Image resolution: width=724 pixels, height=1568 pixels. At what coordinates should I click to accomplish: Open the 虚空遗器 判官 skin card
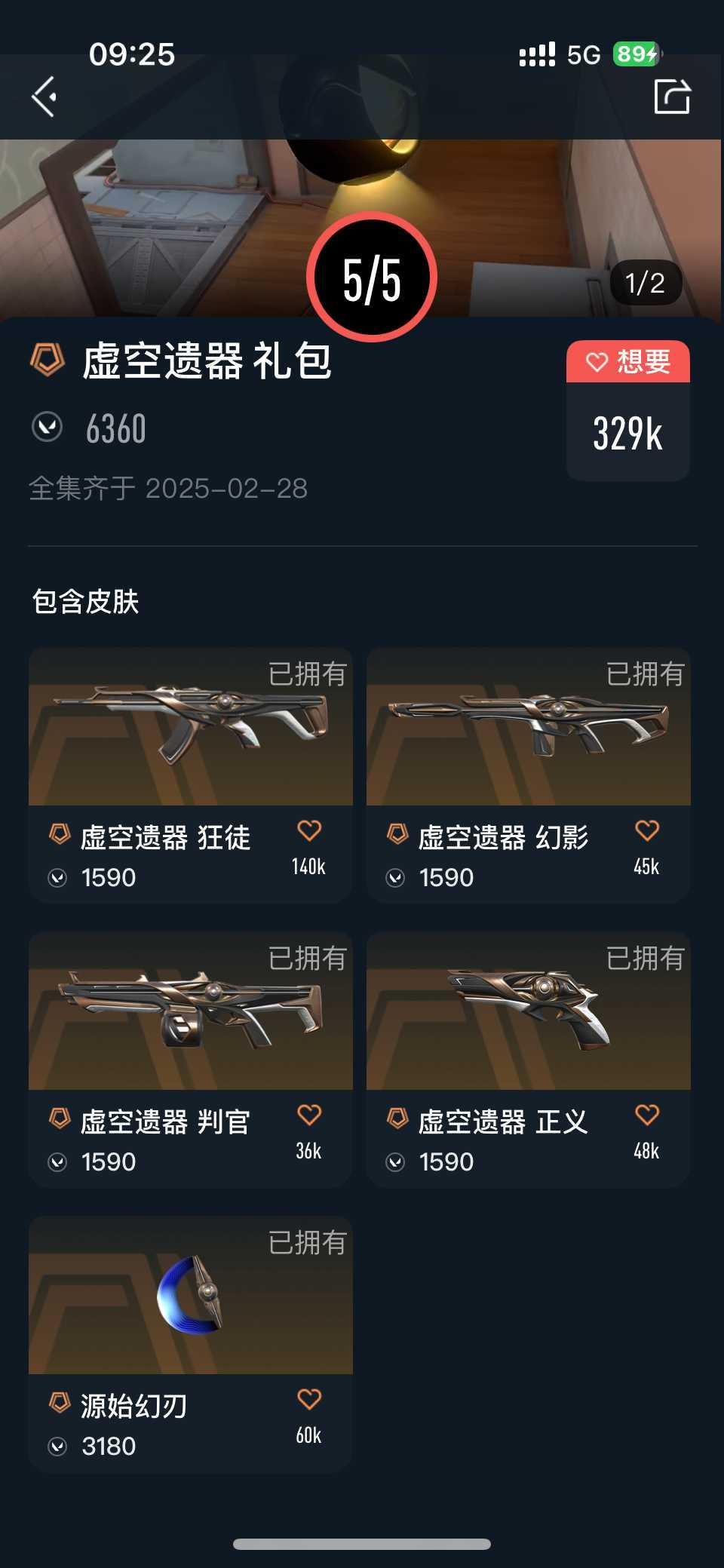[190, 1059]
